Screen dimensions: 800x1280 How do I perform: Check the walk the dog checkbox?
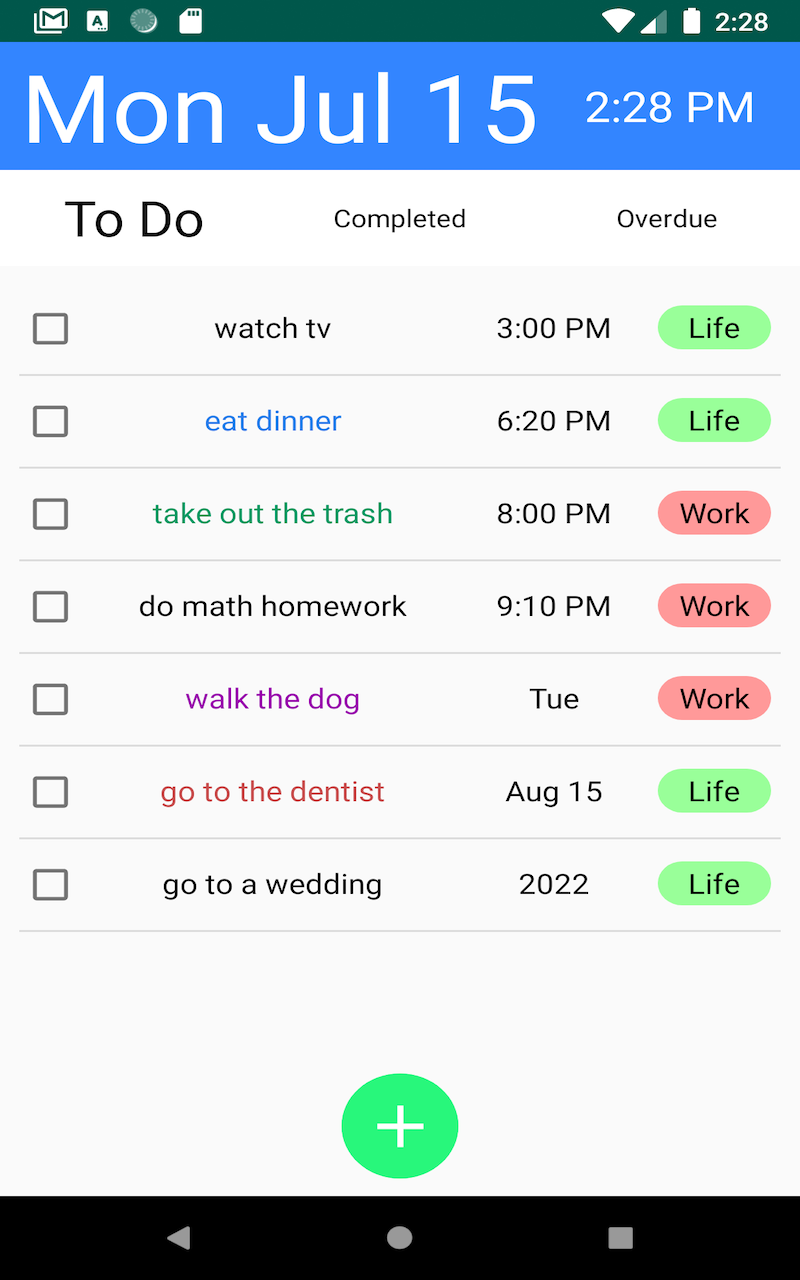[51, 699]
